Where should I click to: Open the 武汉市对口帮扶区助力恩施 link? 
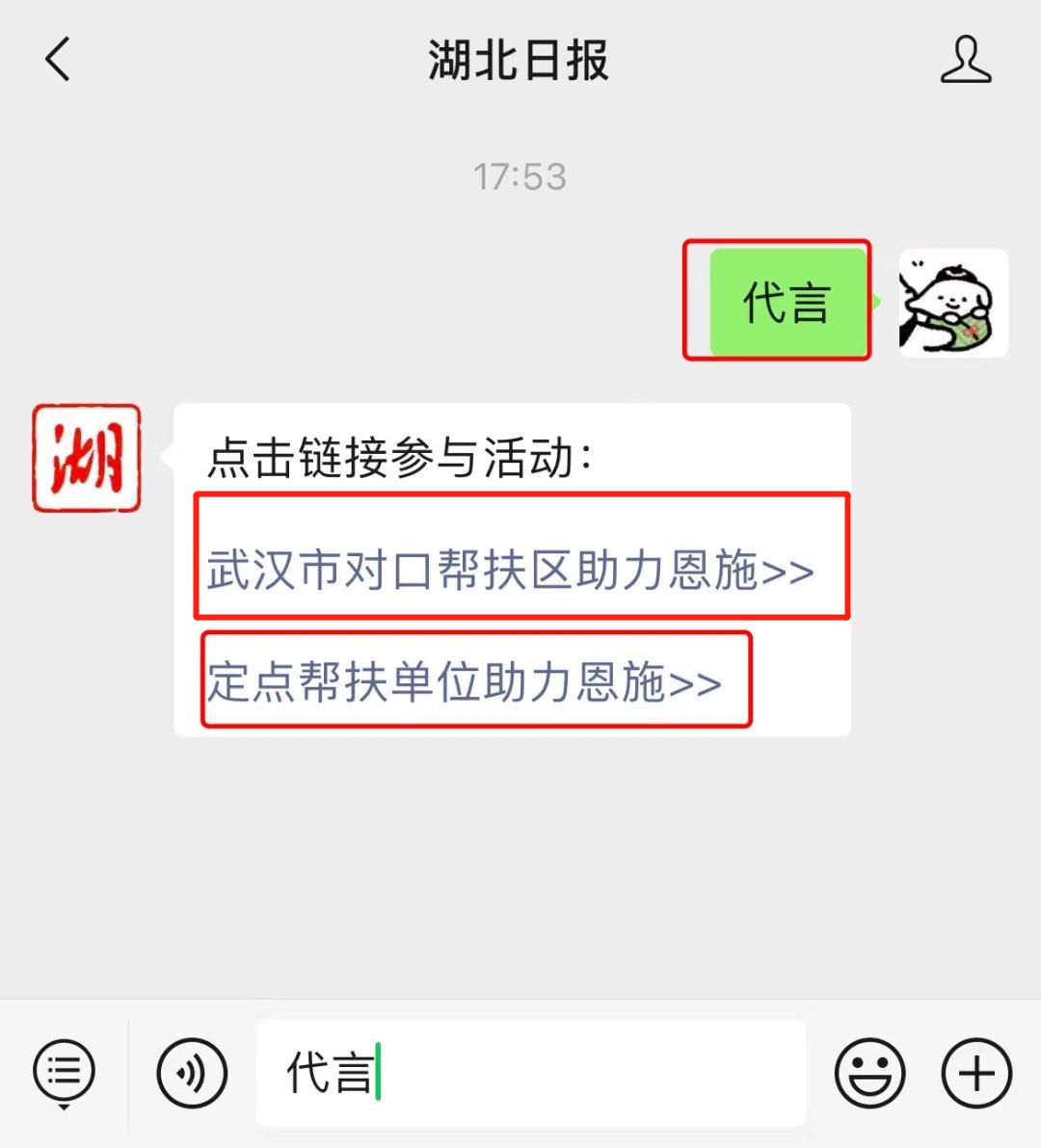[x=511, y=570]
